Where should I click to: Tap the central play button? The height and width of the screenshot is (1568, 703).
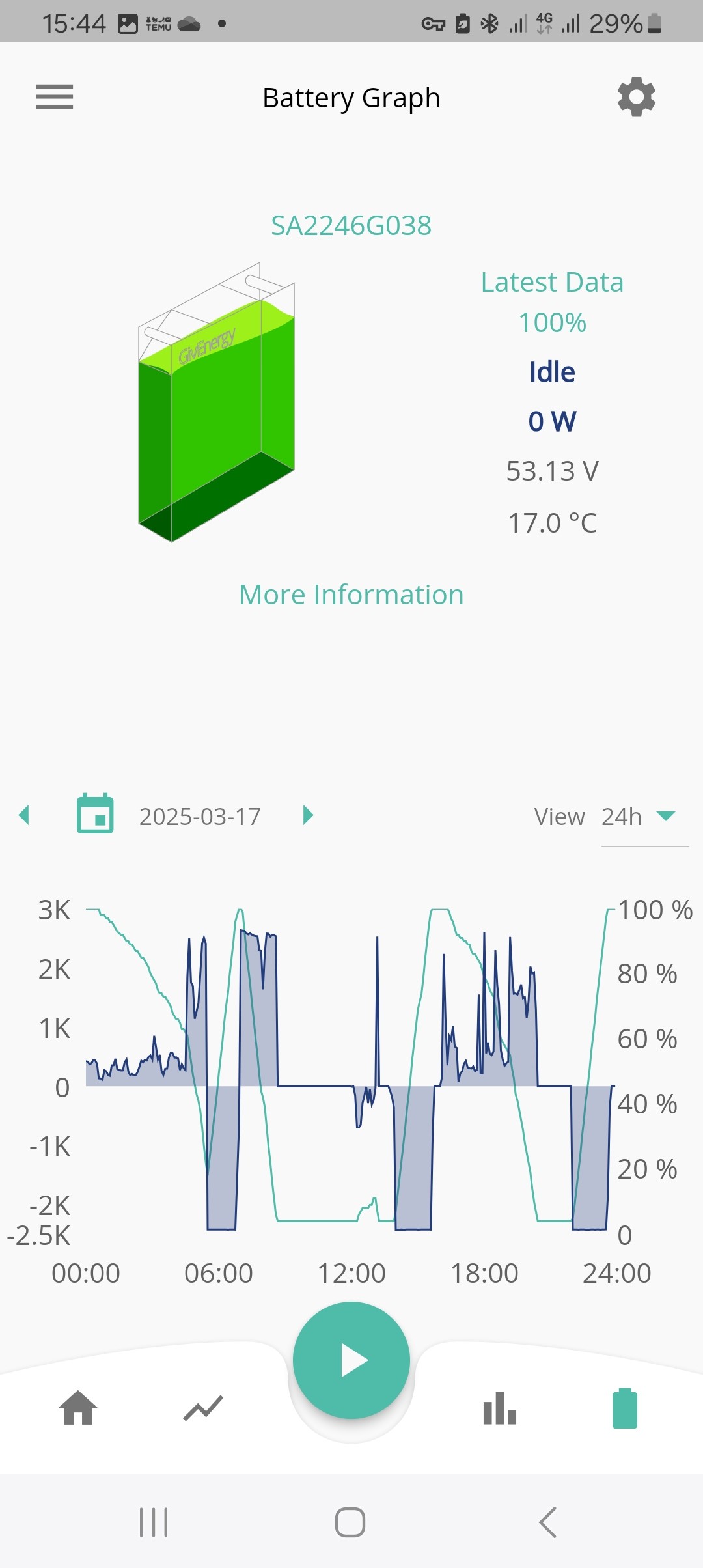tap(351, 1360)
